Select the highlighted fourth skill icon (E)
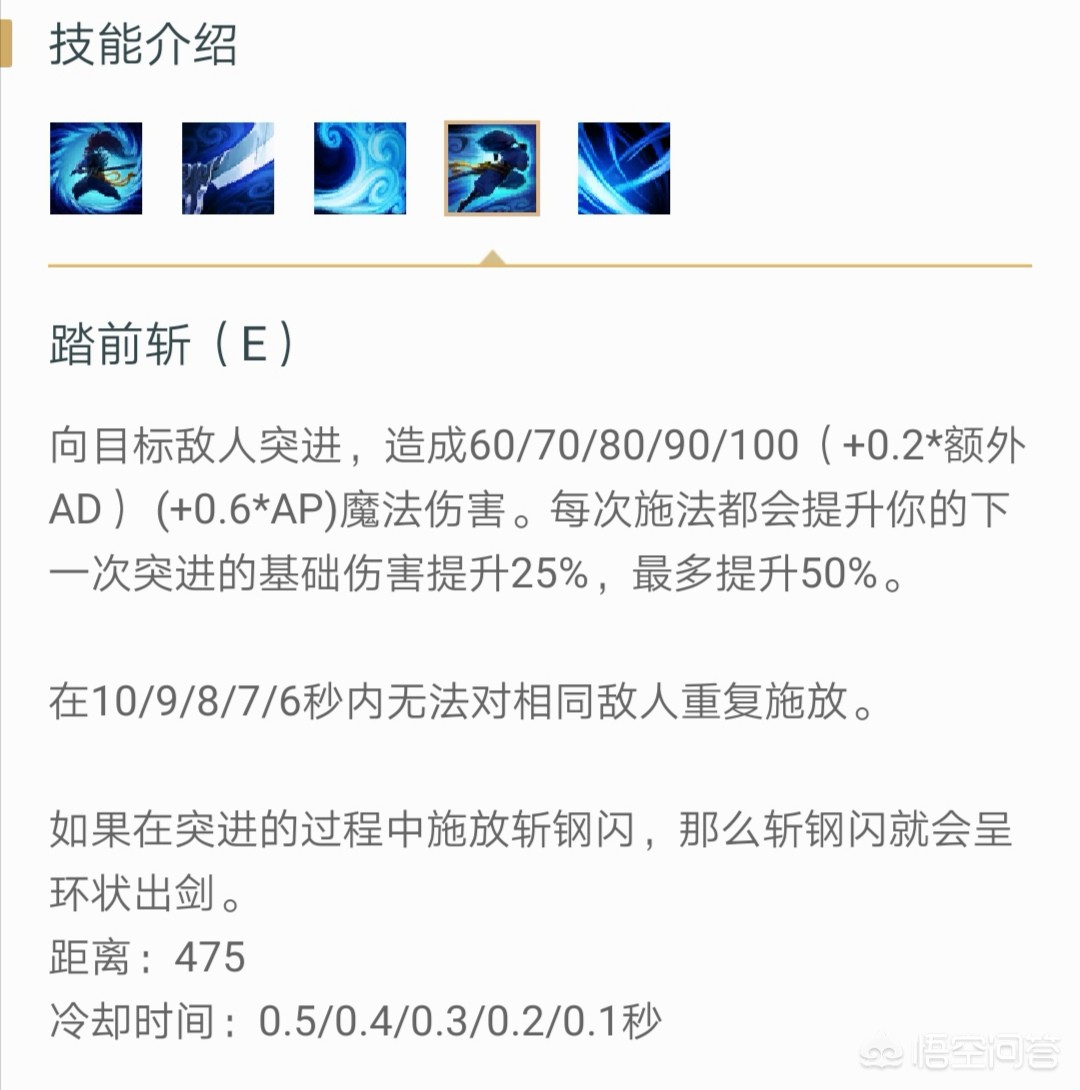The height and width of the screenshot is (1090, 1080). click(x=492, y=168)
